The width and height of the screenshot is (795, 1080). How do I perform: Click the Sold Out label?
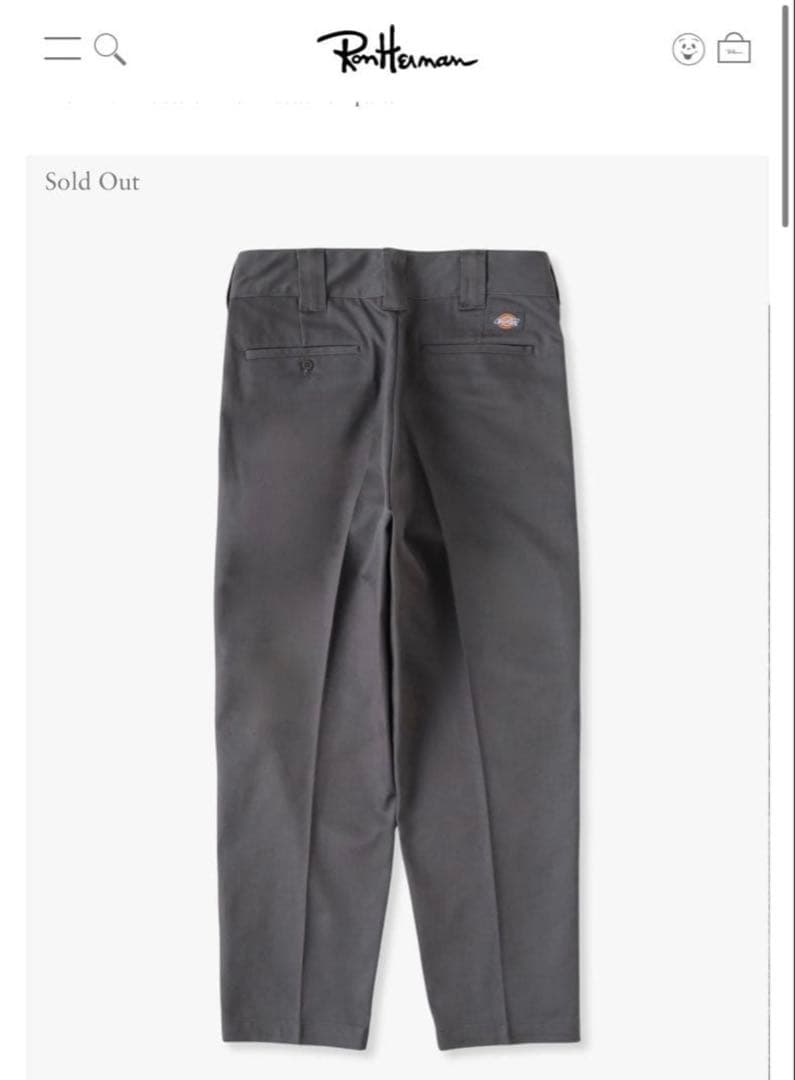click(x=90, y=183)
